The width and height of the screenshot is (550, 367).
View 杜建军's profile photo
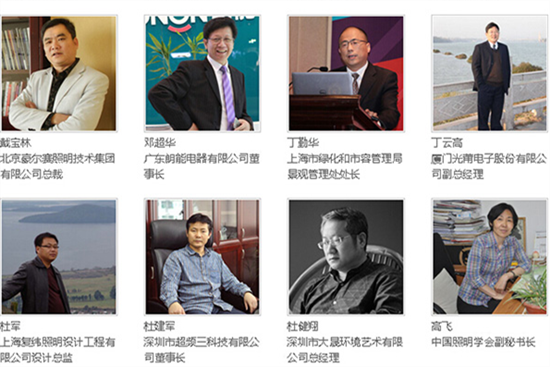coord(202,257)
